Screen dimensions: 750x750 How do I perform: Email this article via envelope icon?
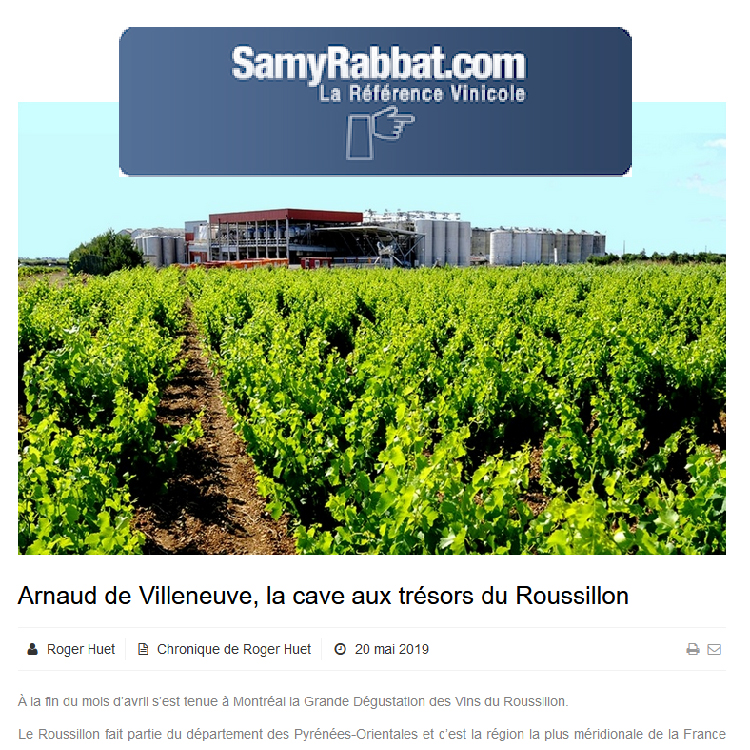point(714,649)
